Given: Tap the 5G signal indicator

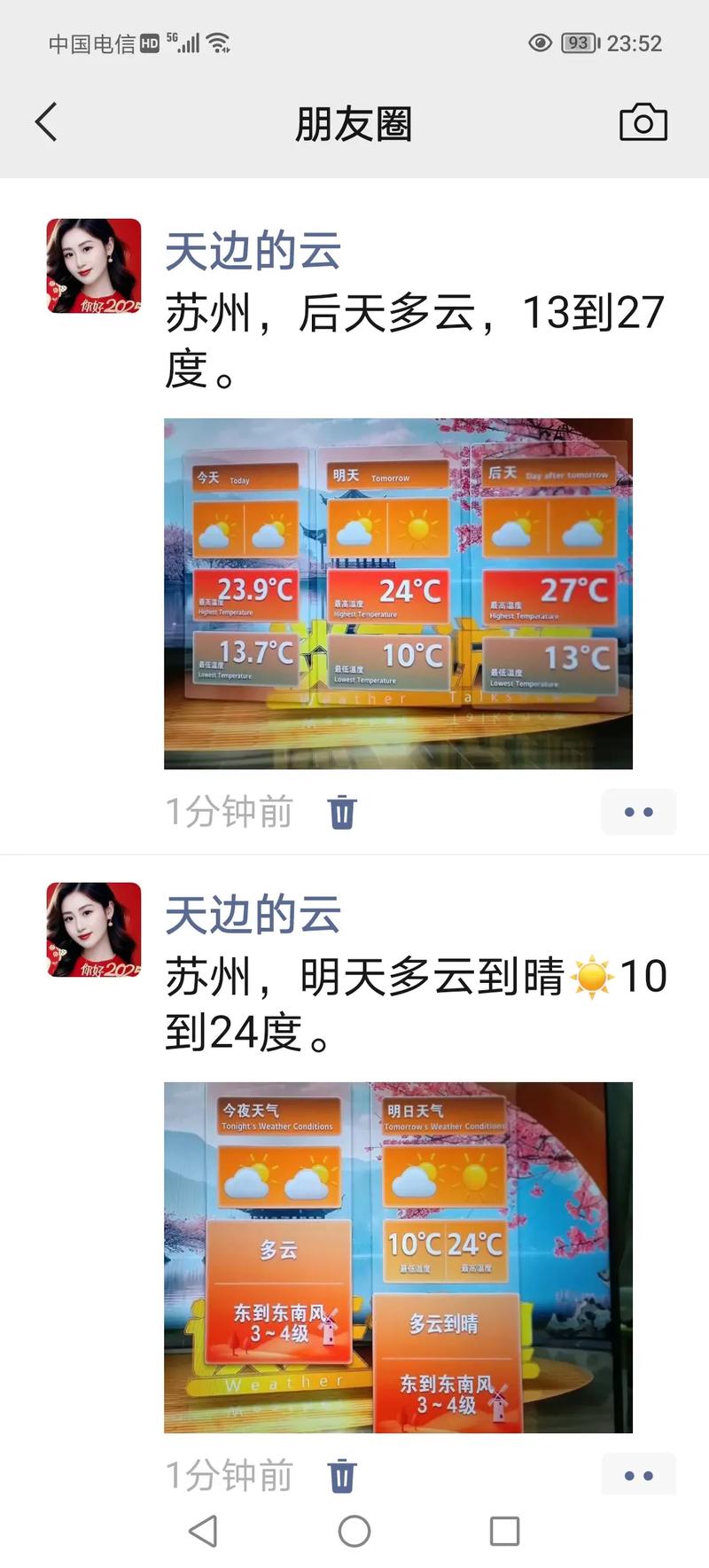Looking at the screenshot, I should pyautogui.click(x=187, y=43).
